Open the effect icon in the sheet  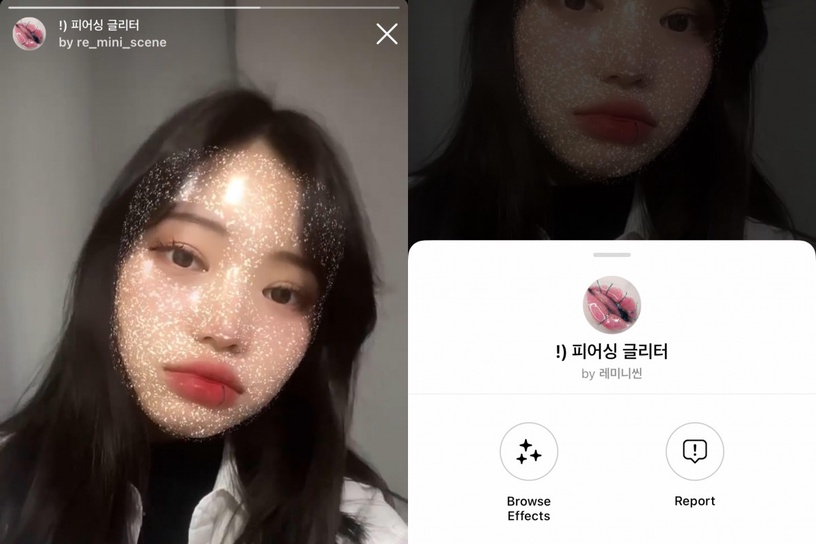pyautogui.click(x=612, y=305)
